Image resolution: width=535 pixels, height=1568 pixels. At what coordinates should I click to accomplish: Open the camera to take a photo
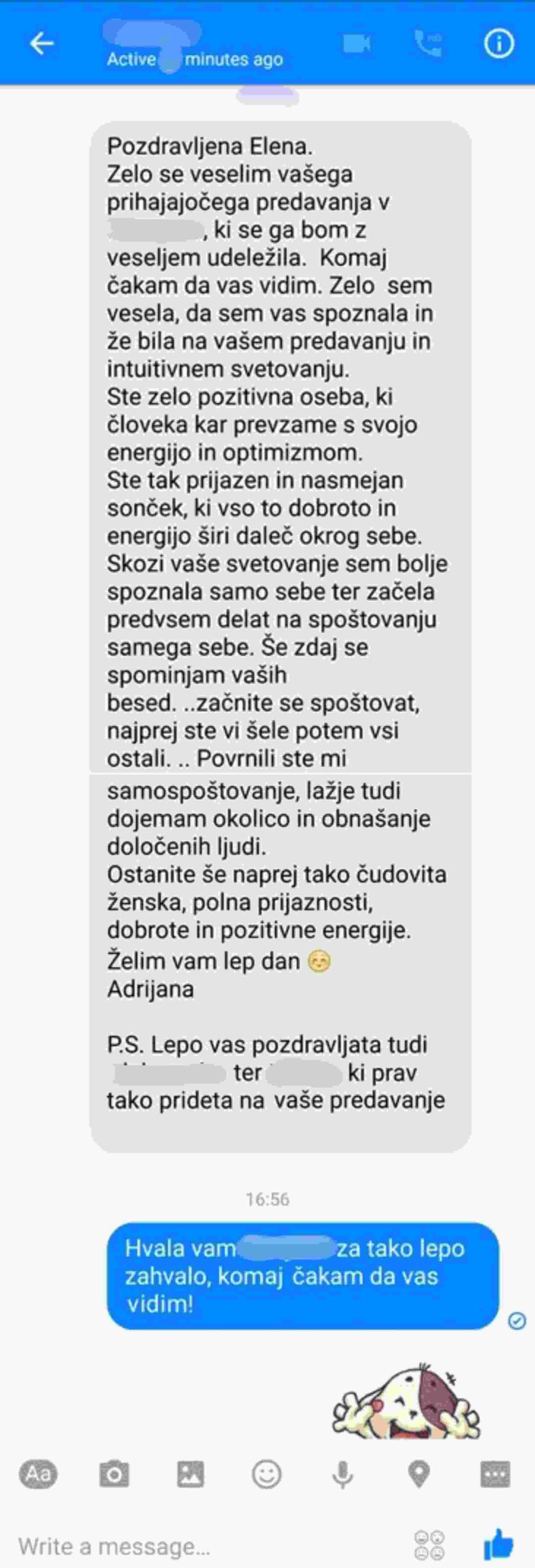pos(114,1474)
